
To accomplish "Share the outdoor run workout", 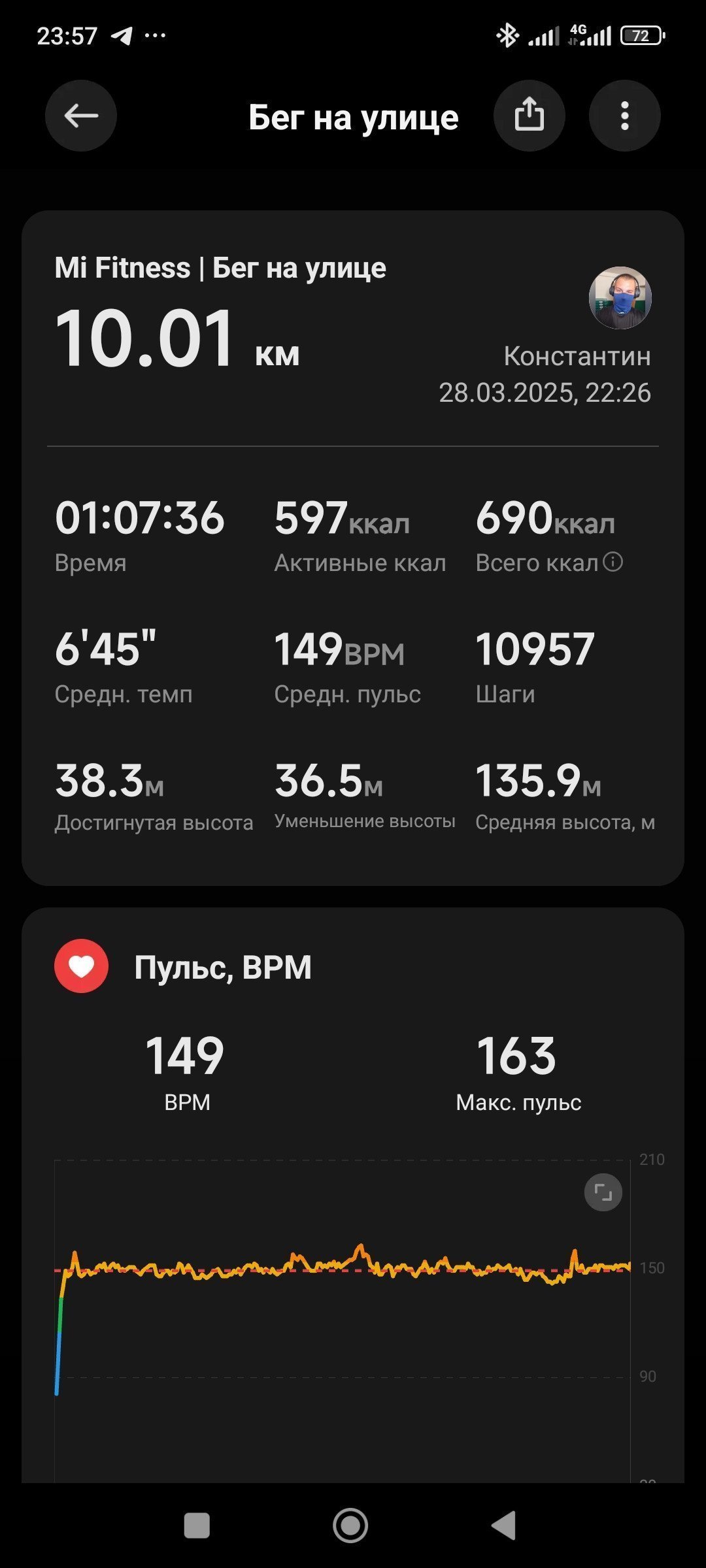I will click(529, 116).
